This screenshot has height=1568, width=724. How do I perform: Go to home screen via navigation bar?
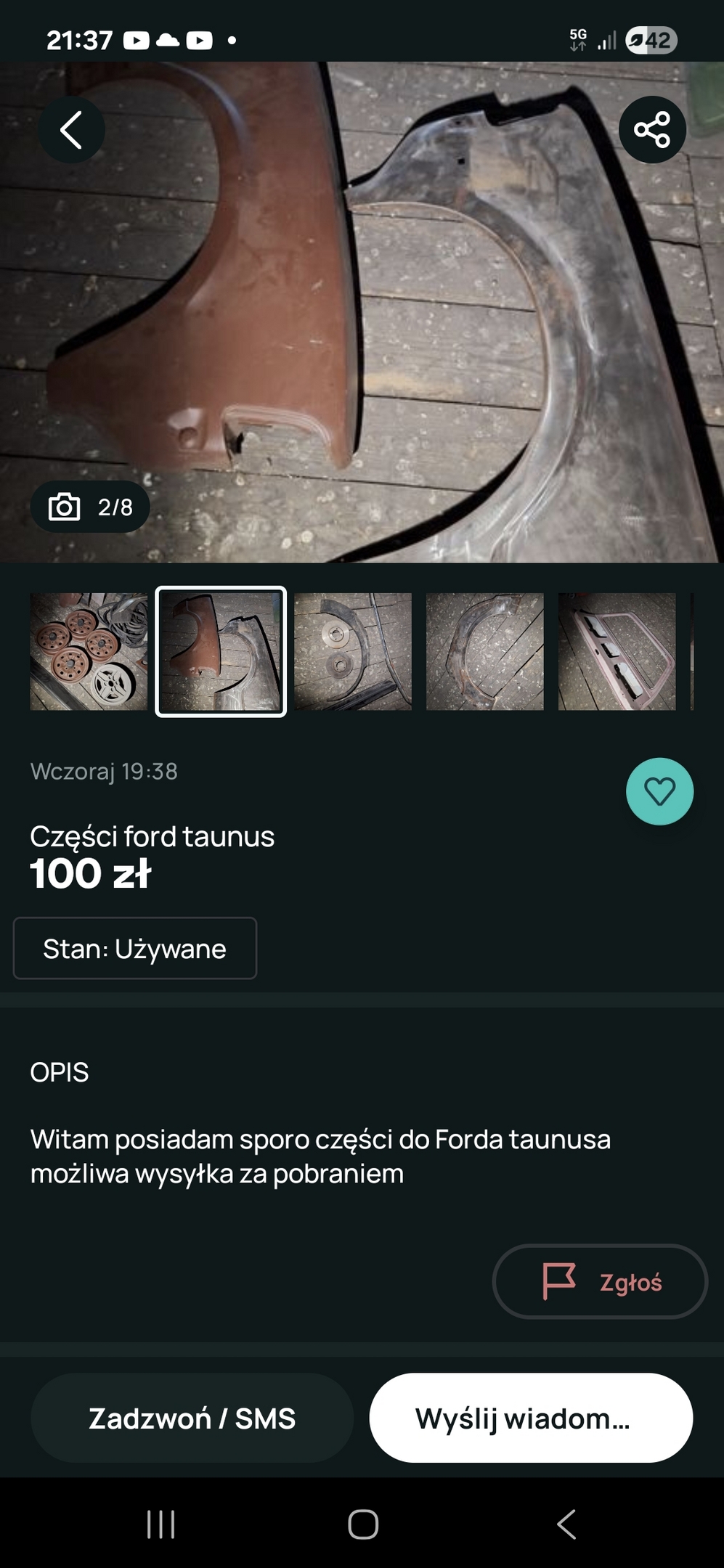(363, 1524)
